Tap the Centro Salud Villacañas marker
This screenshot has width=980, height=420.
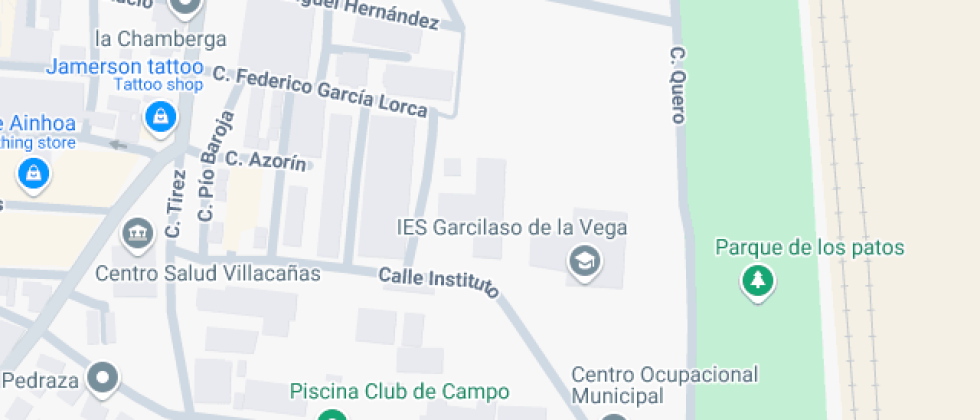(x=138, y=234)
